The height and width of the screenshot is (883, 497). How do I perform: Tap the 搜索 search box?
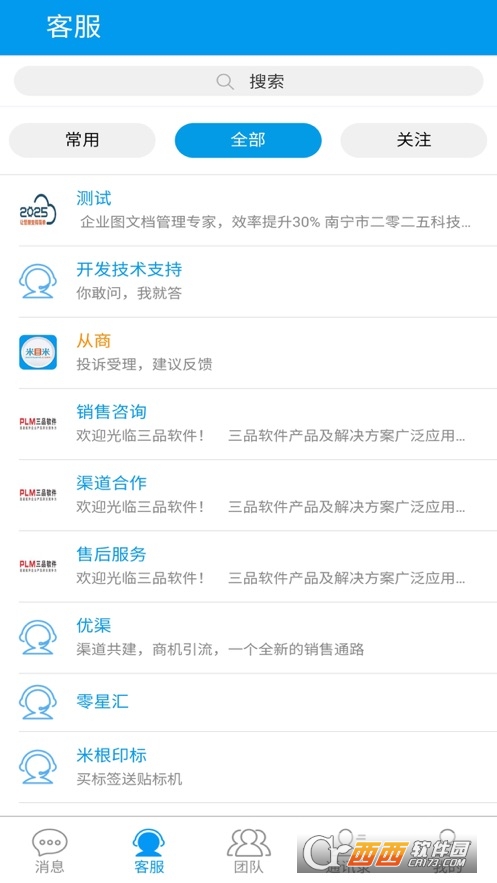coord(248,81)
